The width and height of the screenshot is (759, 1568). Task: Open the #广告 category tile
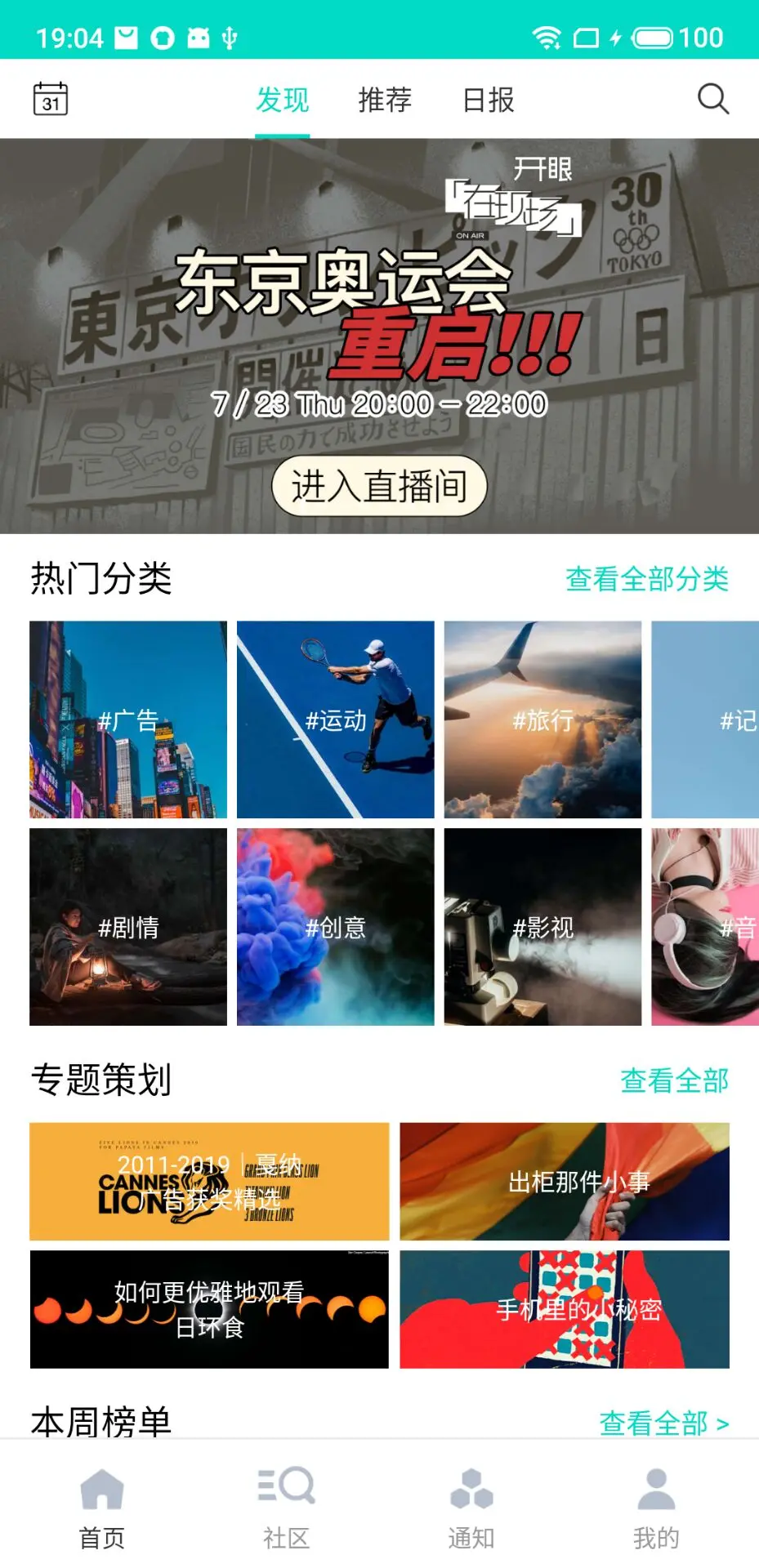coord(128,719)
